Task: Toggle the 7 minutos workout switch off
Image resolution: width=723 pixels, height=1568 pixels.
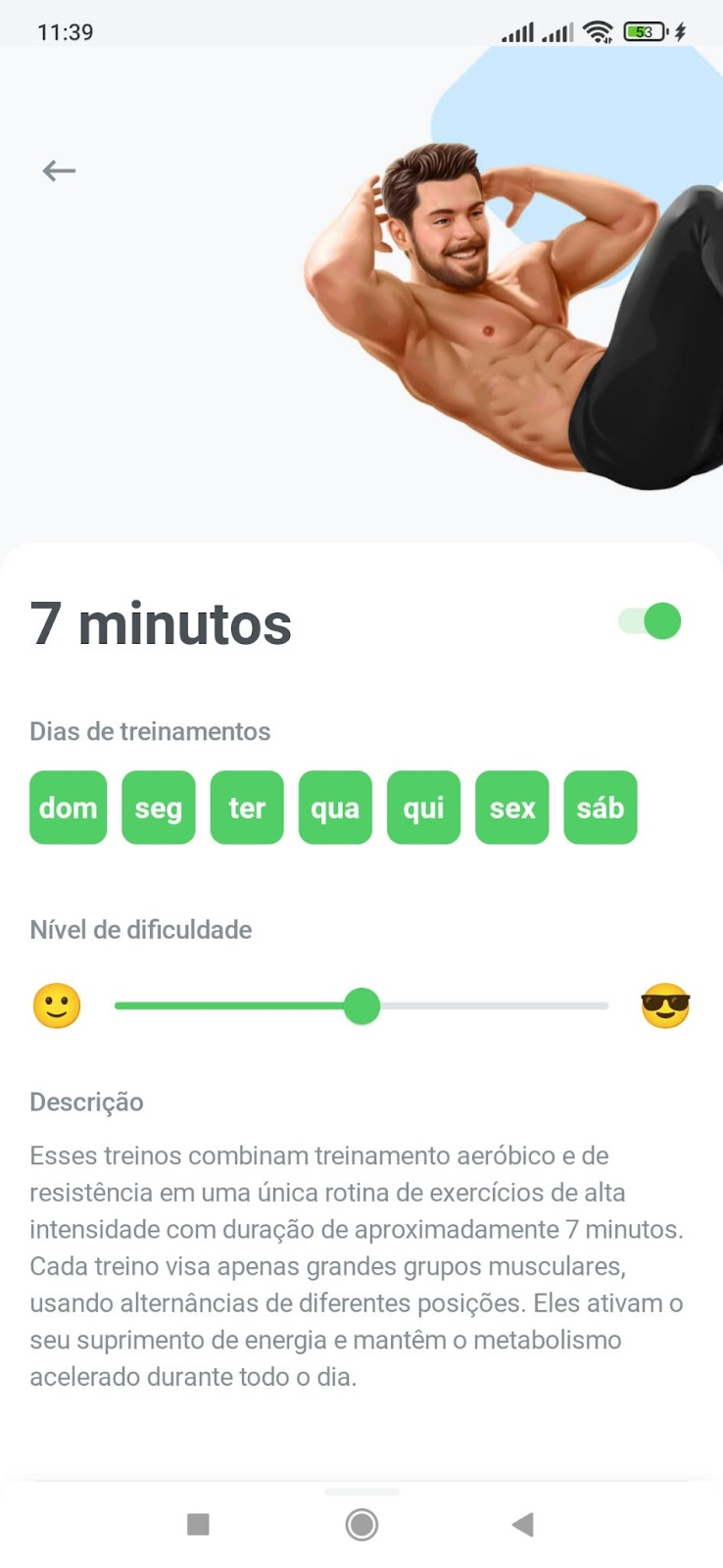Action: (x=650, y=621)
